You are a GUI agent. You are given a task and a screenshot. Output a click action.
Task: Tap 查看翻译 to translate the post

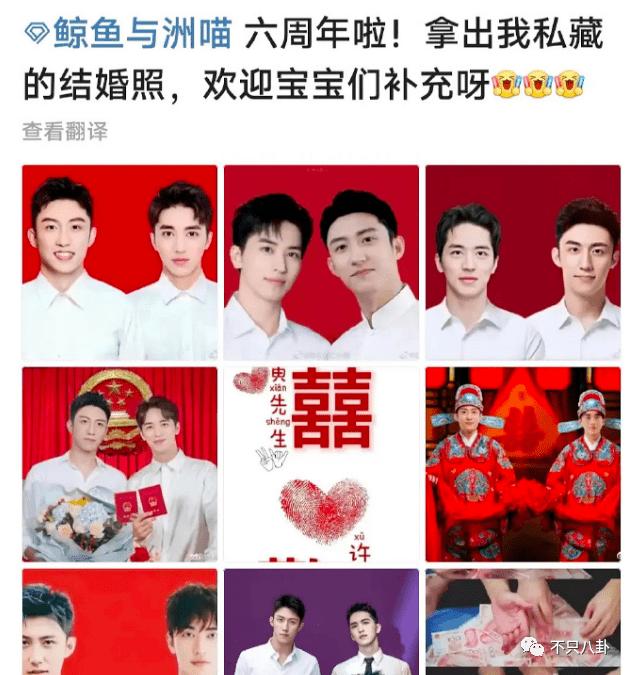[x=65, y=131]
